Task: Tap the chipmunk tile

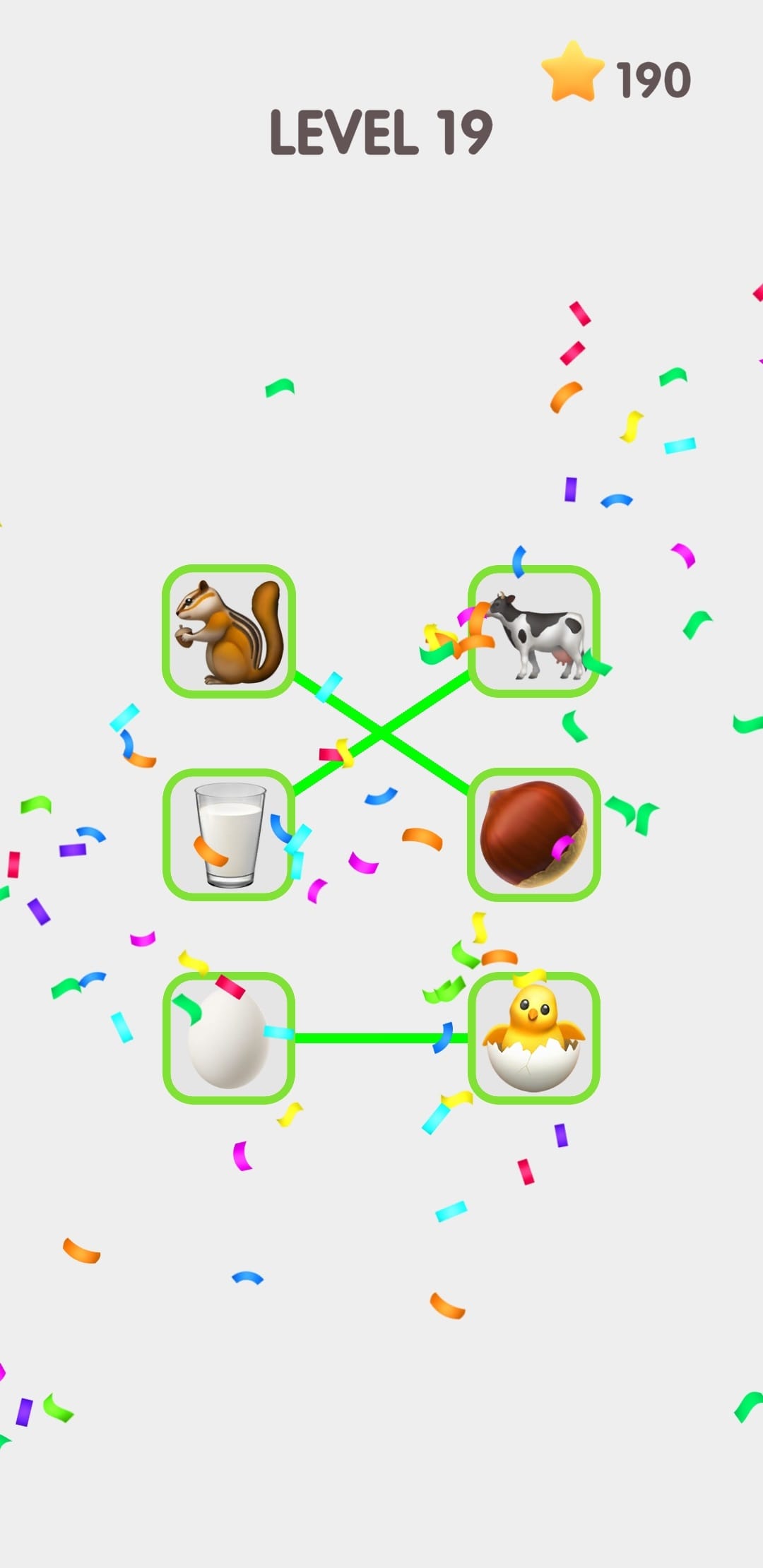Action: point(229,631)
